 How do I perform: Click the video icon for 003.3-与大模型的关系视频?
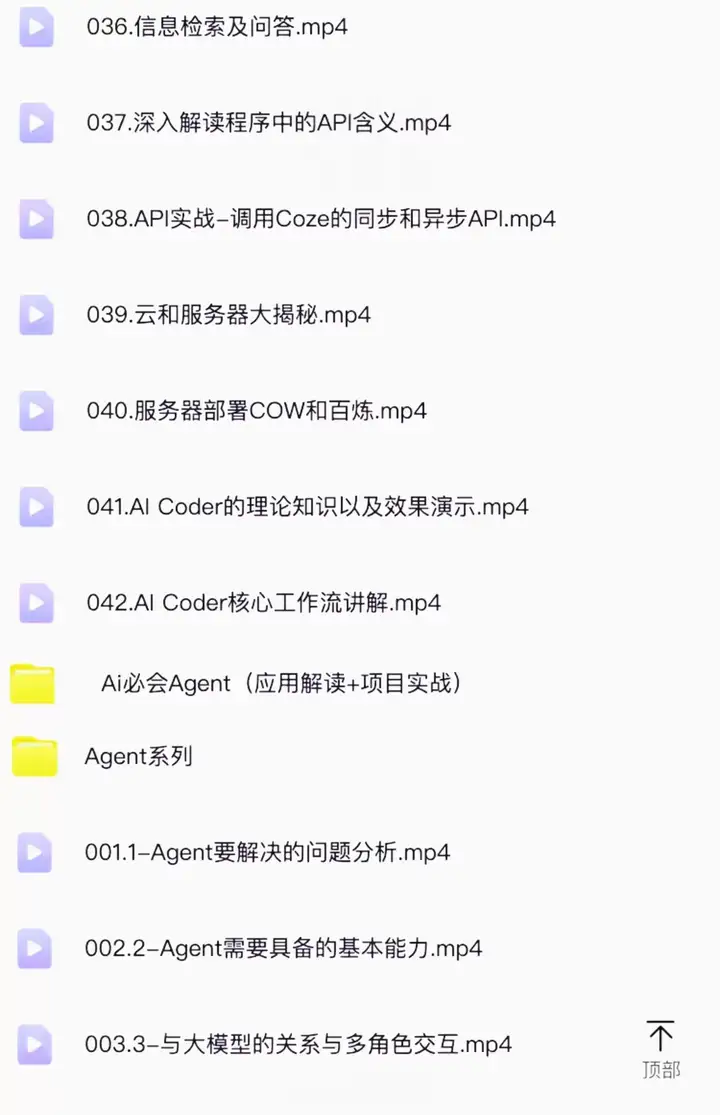(x=35, y=1044)
